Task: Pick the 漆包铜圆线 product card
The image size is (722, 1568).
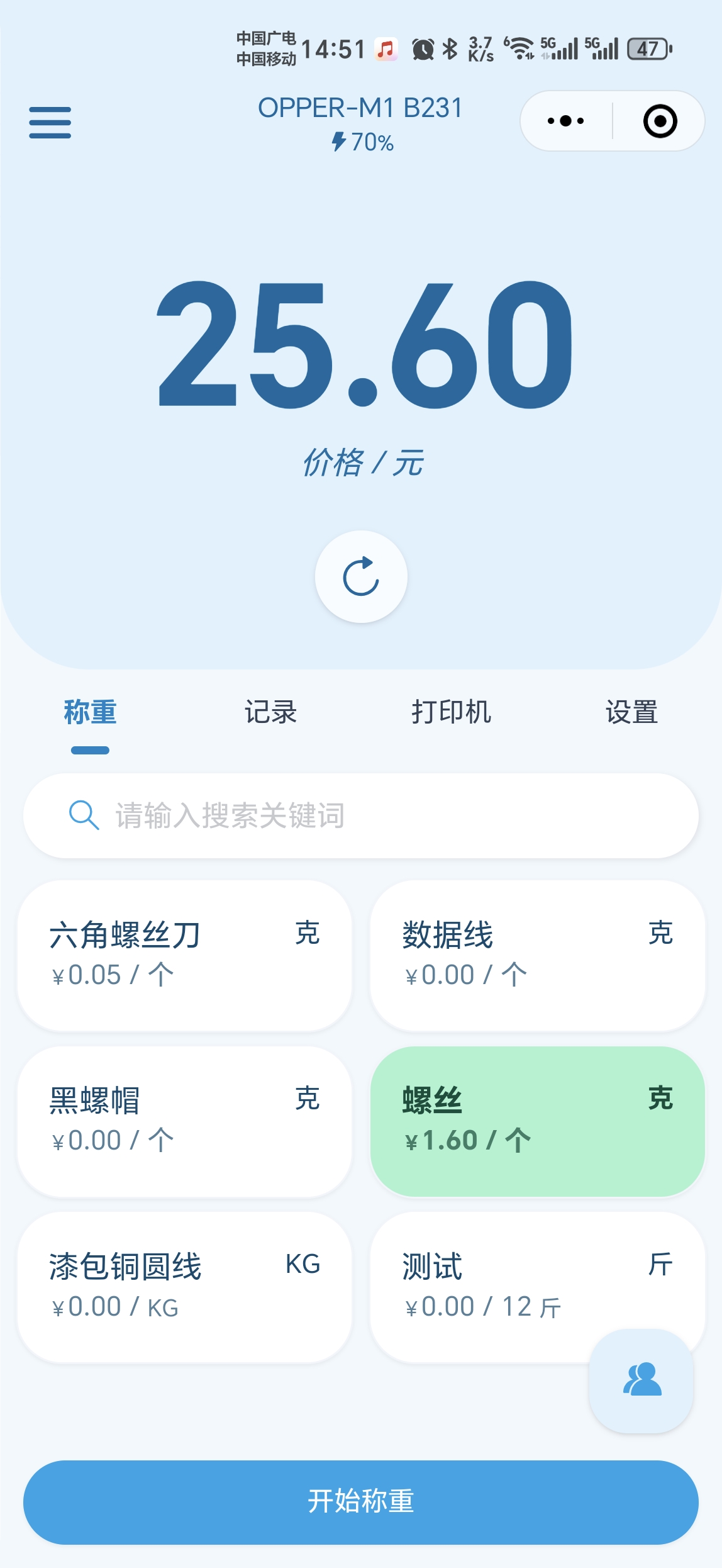Action: [x=184, y=1287]
